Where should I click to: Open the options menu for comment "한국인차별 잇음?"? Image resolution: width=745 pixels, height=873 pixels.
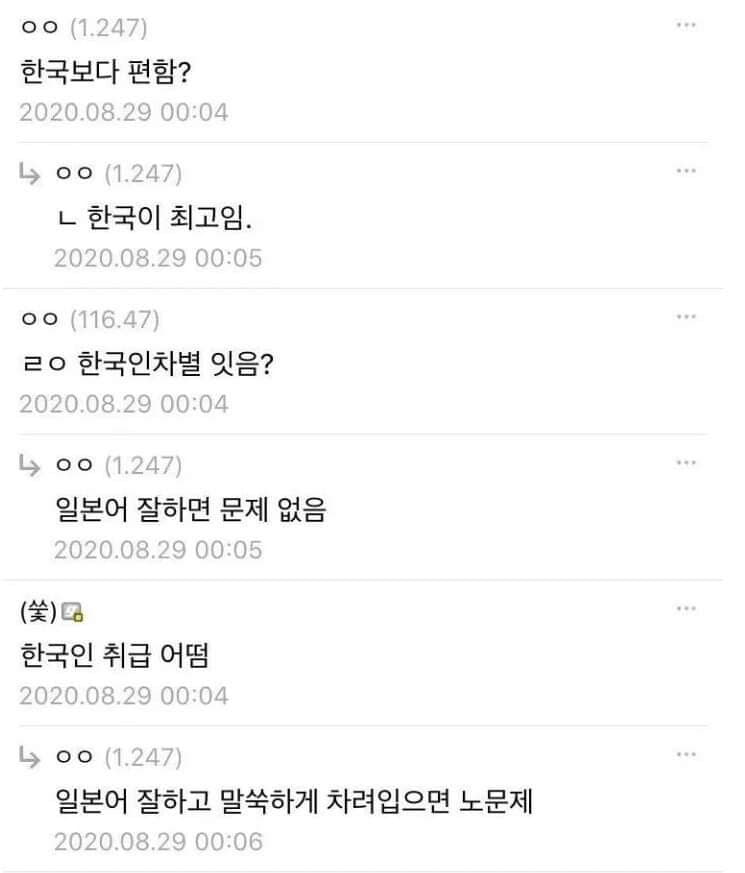(685, 317)
